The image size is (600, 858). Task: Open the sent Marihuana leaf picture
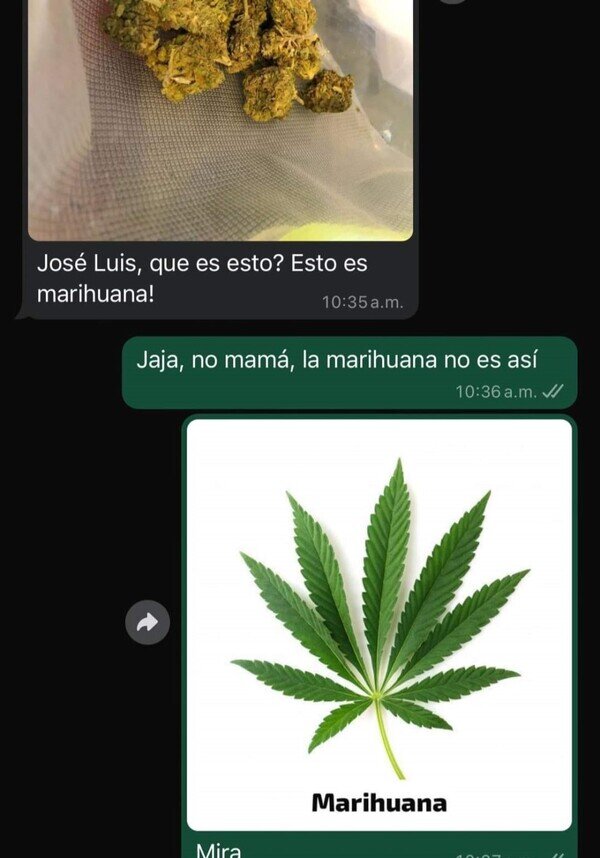[x=379, y=624]
